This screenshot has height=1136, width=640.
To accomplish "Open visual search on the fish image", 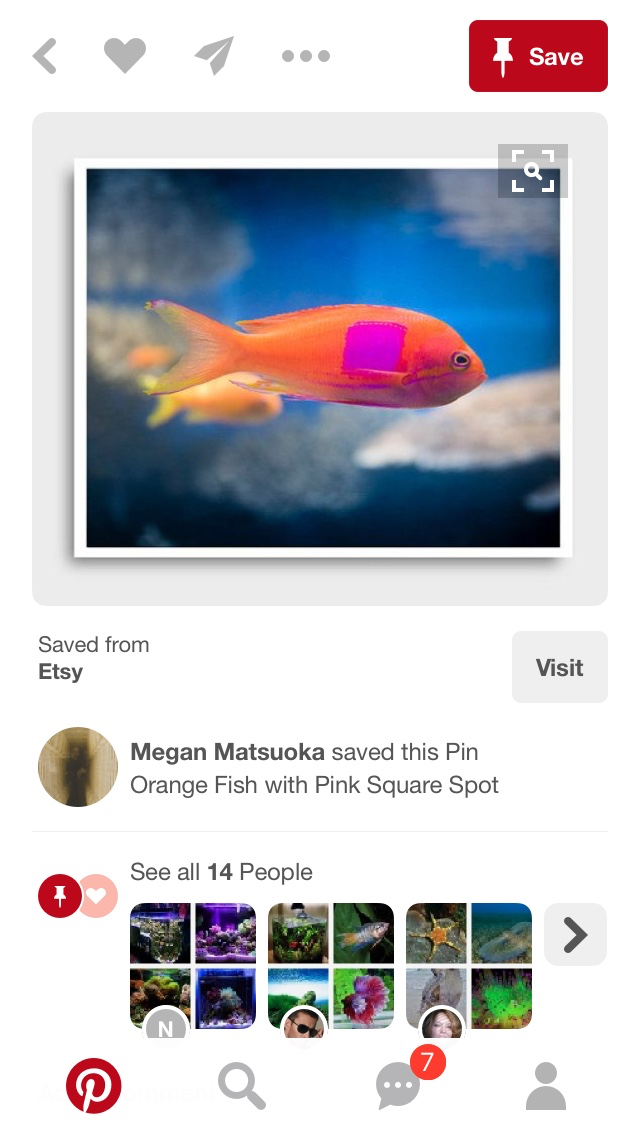I will 533,171.
